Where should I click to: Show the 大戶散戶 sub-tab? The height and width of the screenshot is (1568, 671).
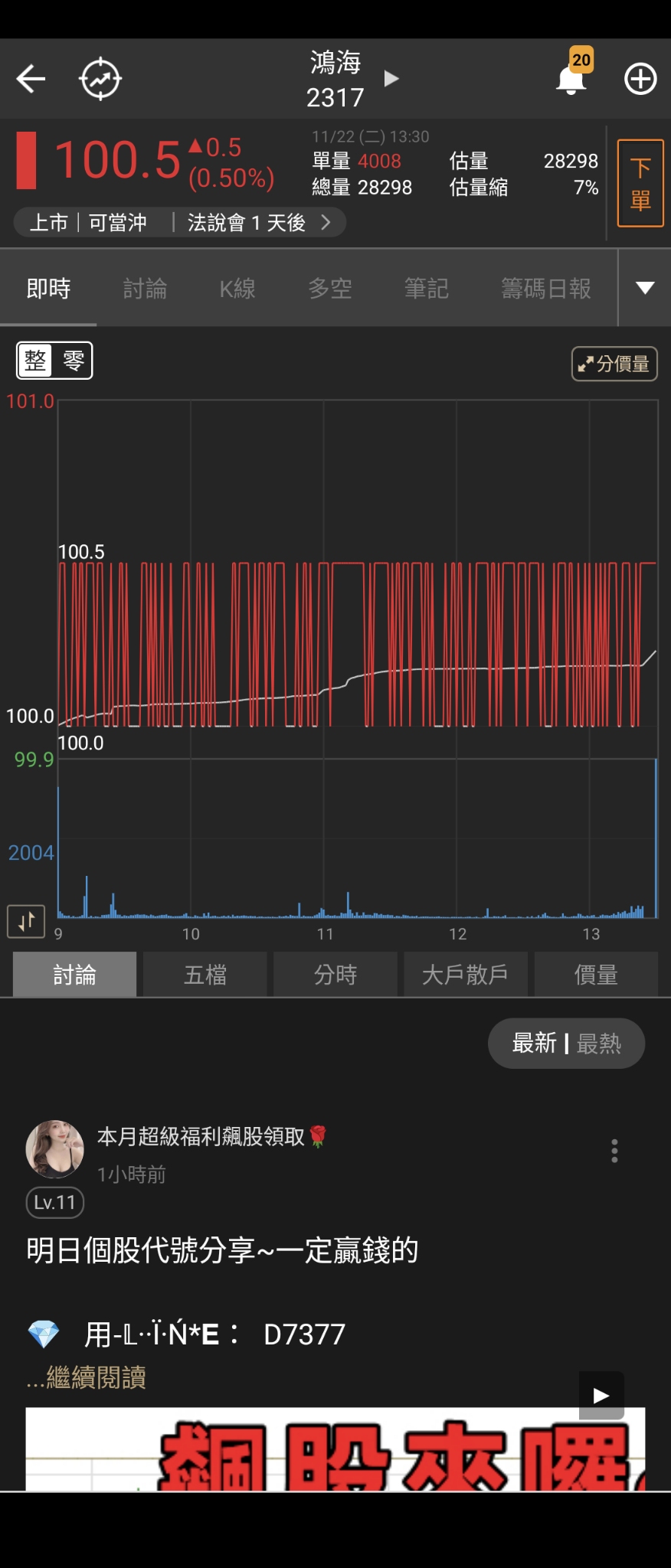click(x=466, y=975)
